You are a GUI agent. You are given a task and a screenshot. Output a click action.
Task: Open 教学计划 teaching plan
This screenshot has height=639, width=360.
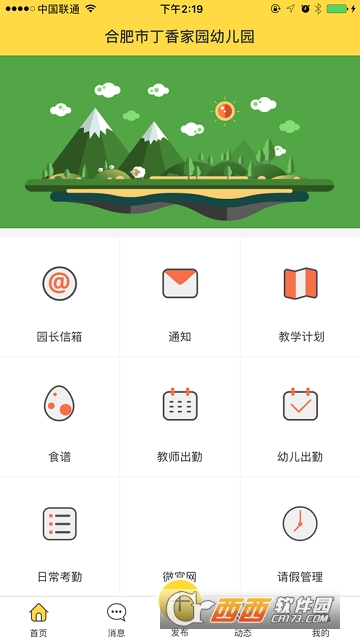pyautogui.click(x=300, y=297)
